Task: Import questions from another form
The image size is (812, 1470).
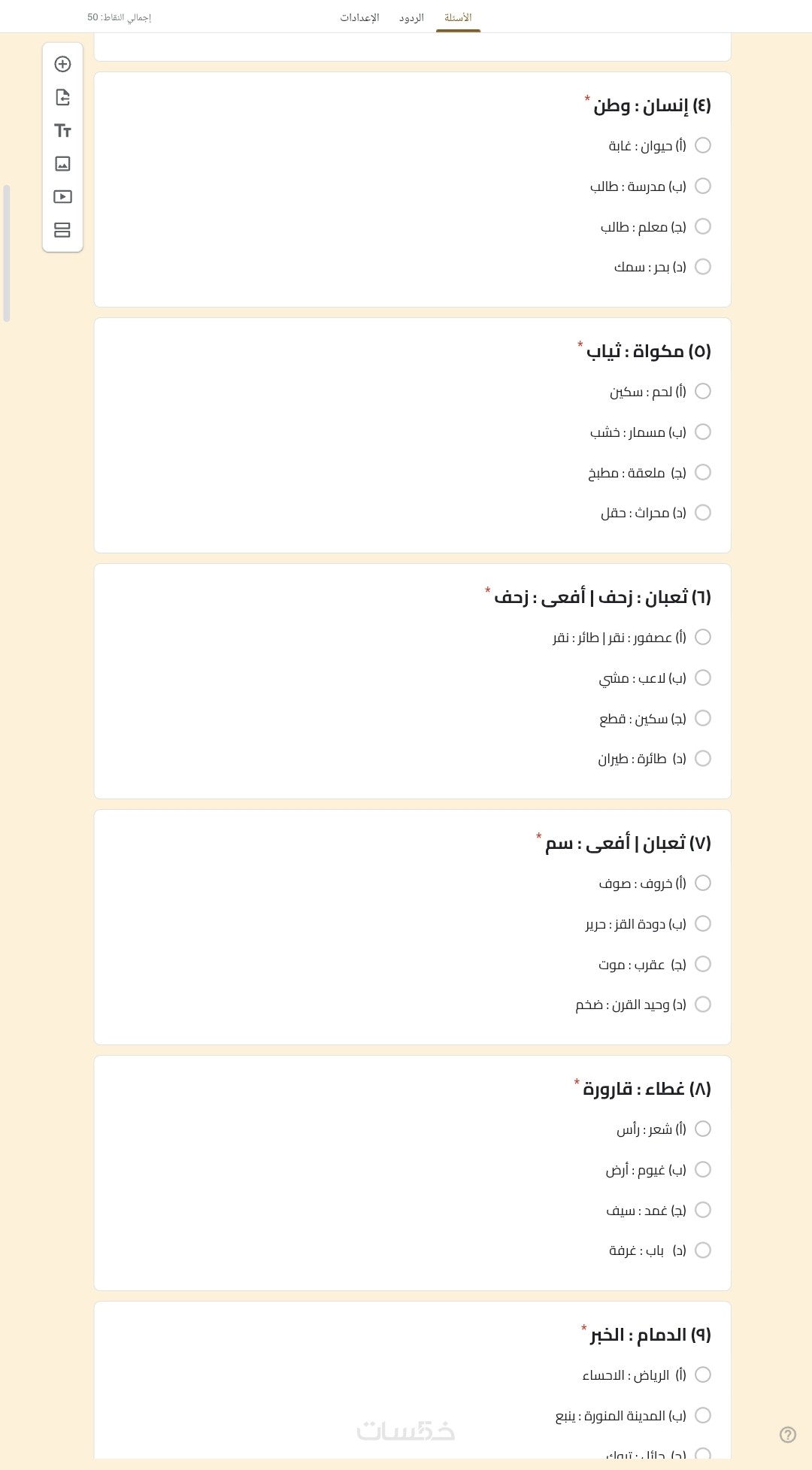Action: point(62,98)
